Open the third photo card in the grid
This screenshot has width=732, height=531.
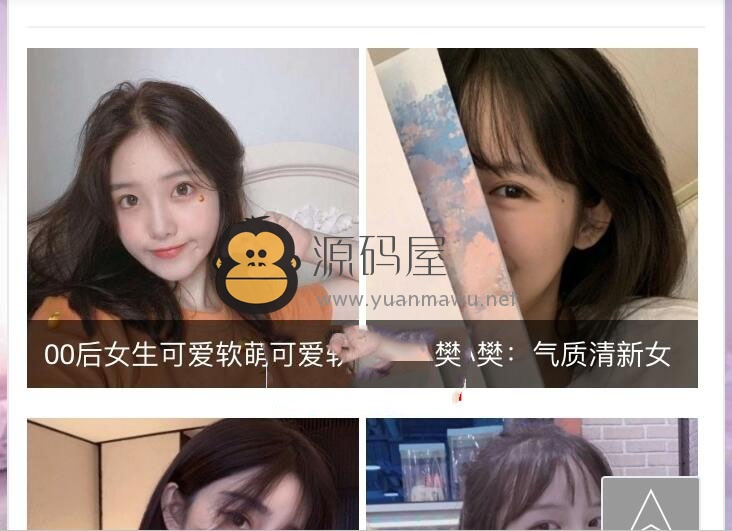coord(192,474)
